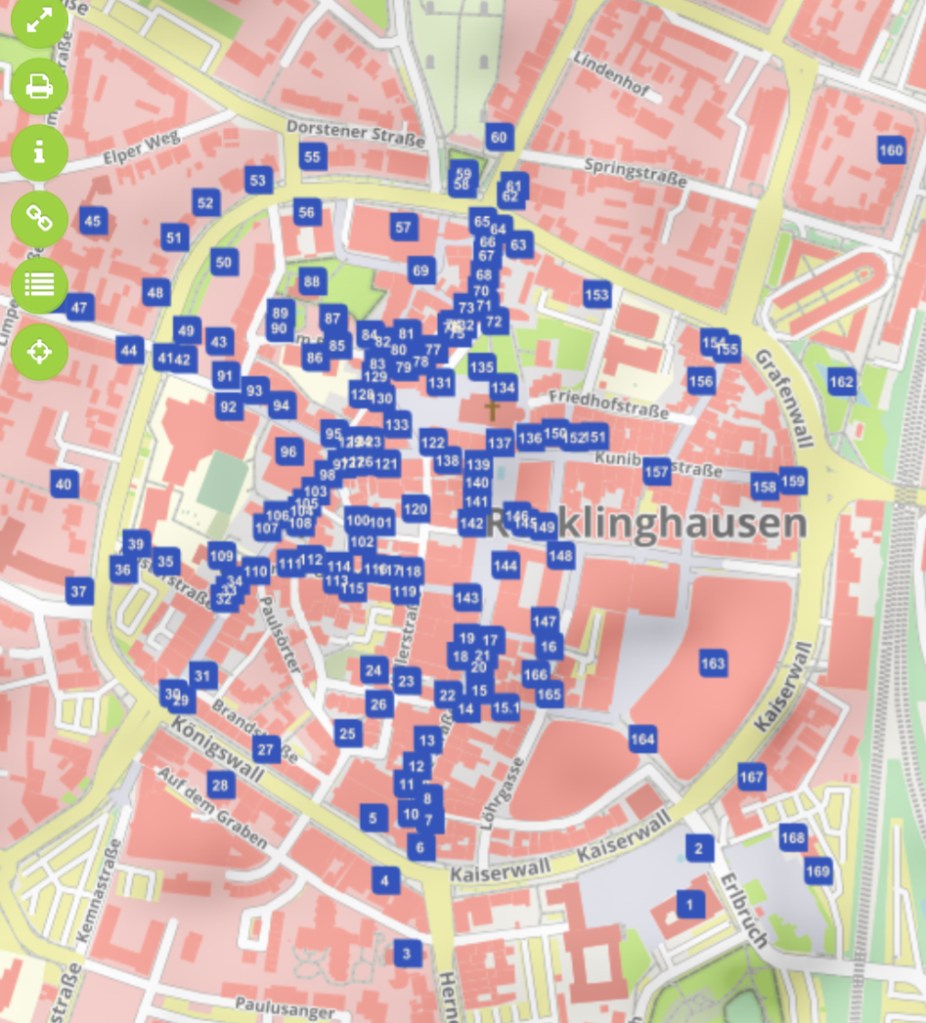926x1023 pixels.
Task: Open map marker 57
Action: 403,227
